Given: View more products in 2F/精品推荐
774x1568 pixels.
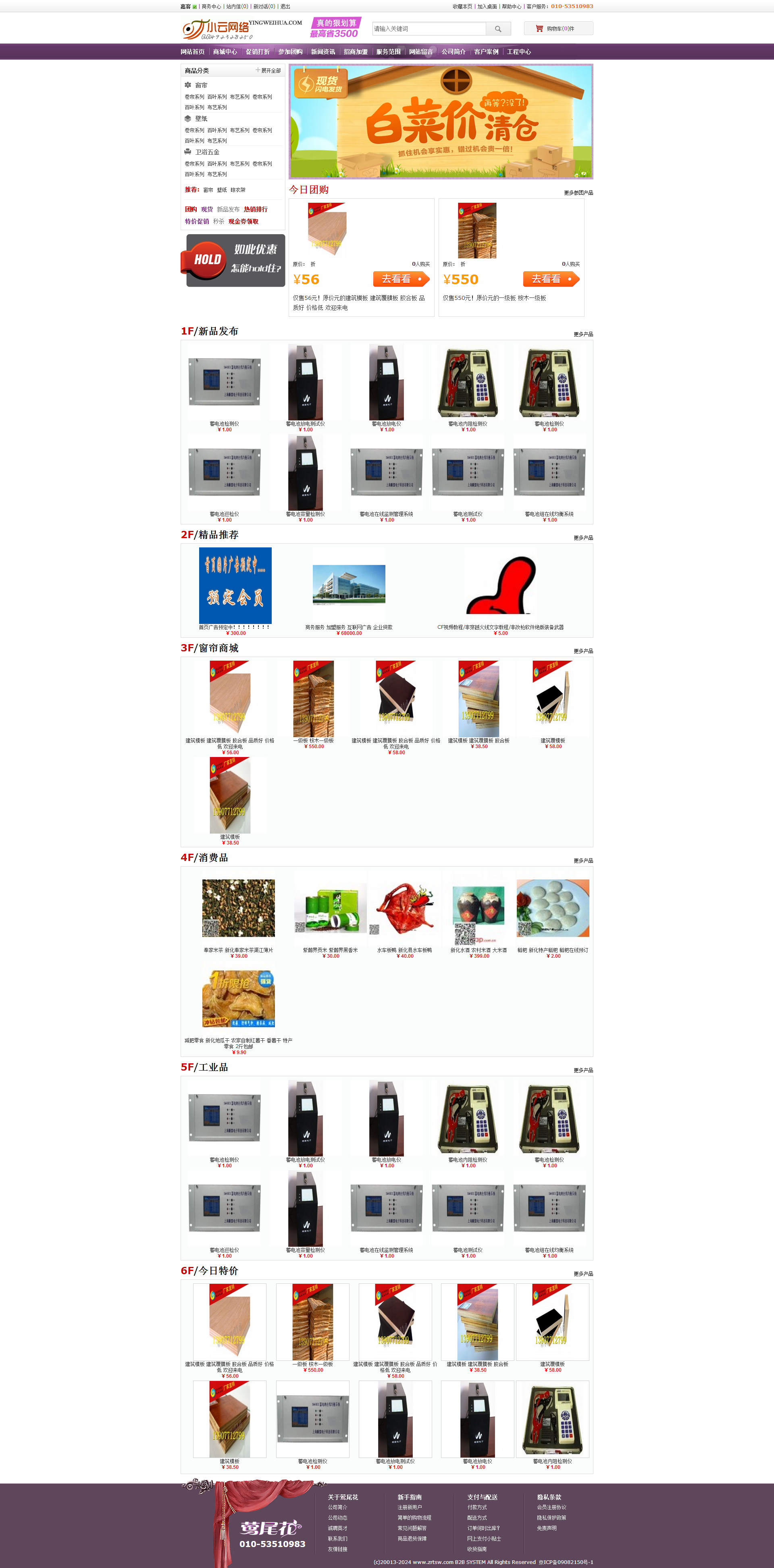Looking at the screenshot, I should tap(583, 538).
